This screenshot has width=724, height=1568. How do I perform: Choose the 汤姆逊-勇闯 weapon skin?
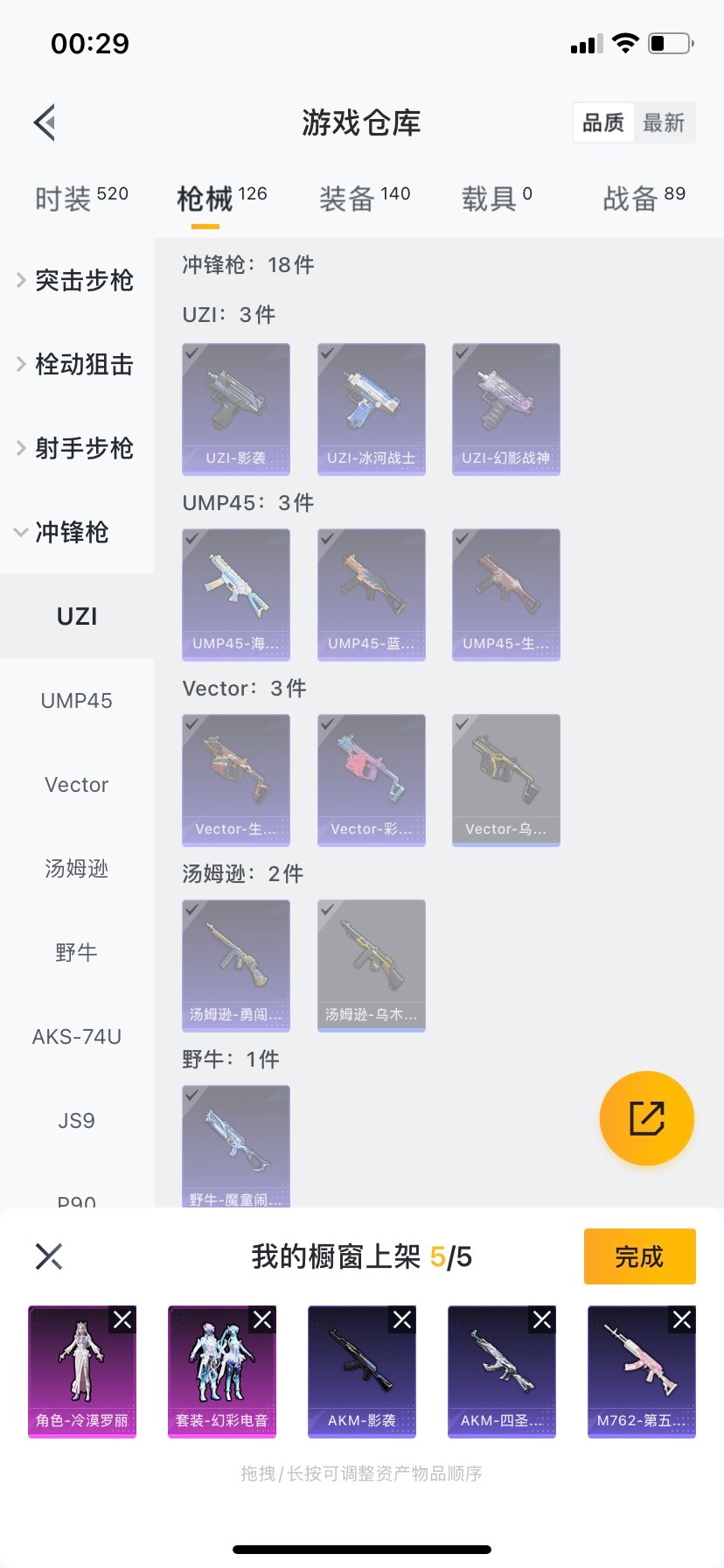[x=236, y=965]
